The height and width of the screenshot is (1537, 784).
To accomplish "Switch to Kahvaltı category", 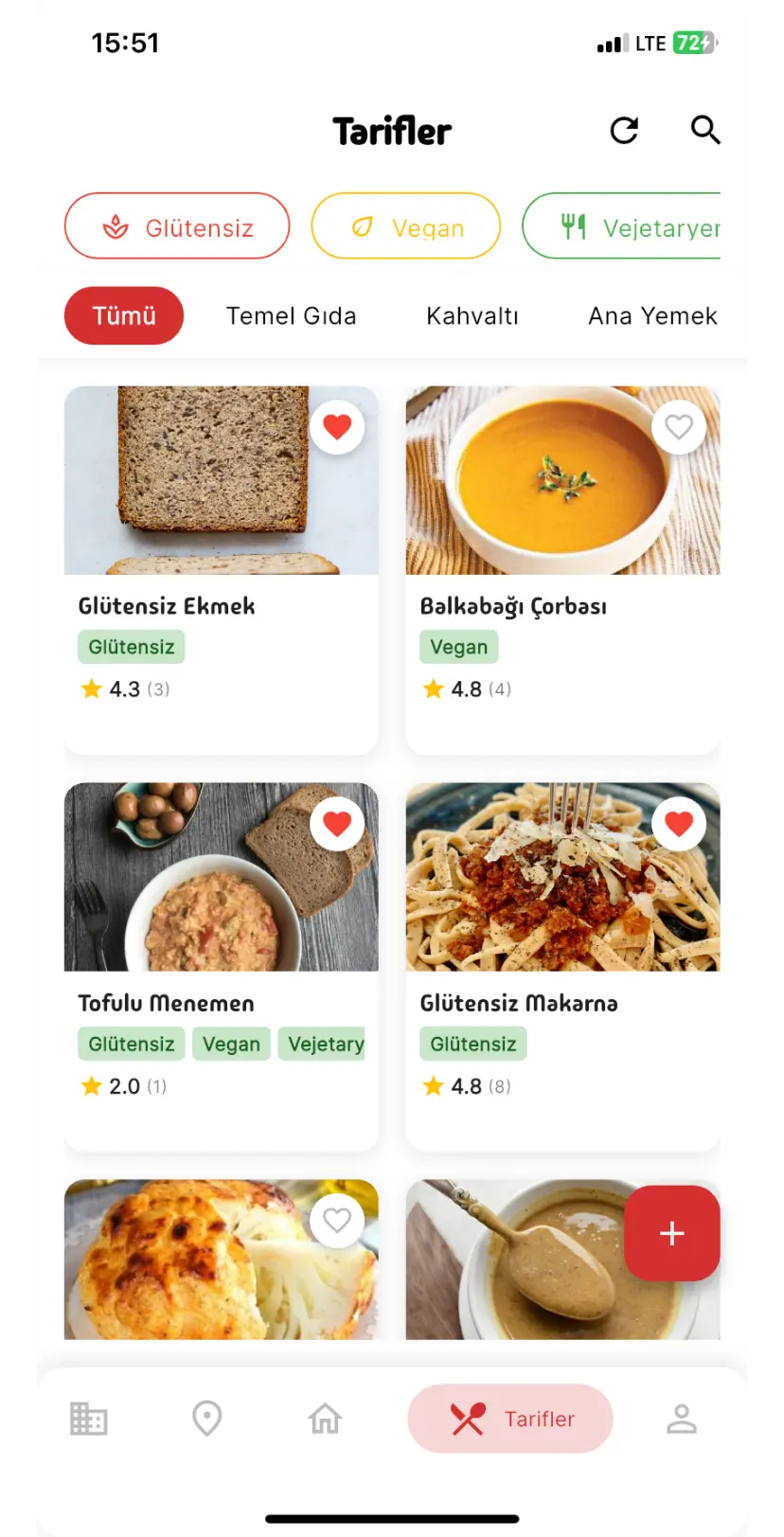I will point(472,315).
